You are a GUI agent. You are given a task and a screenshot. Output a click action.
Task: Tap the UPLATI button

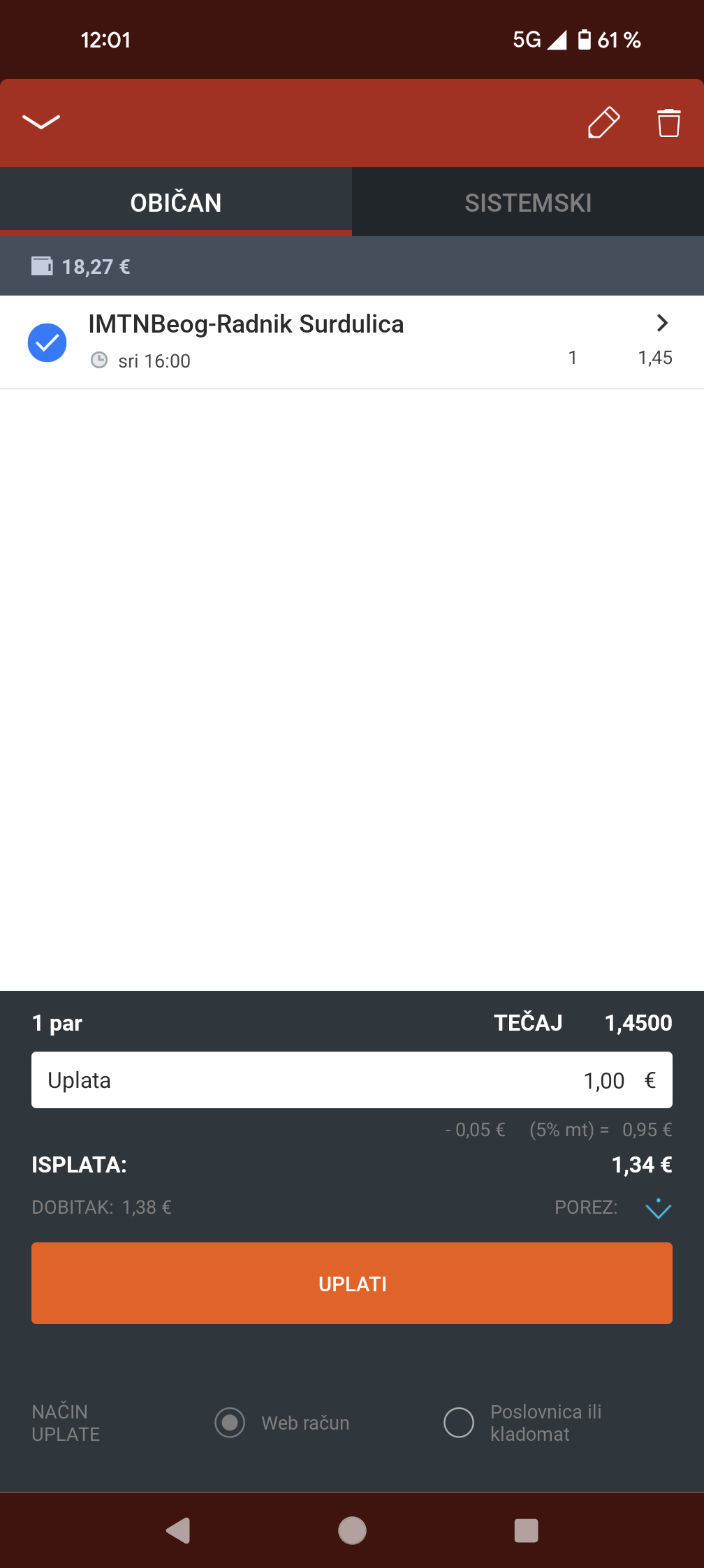click(x=352, y=1284)
